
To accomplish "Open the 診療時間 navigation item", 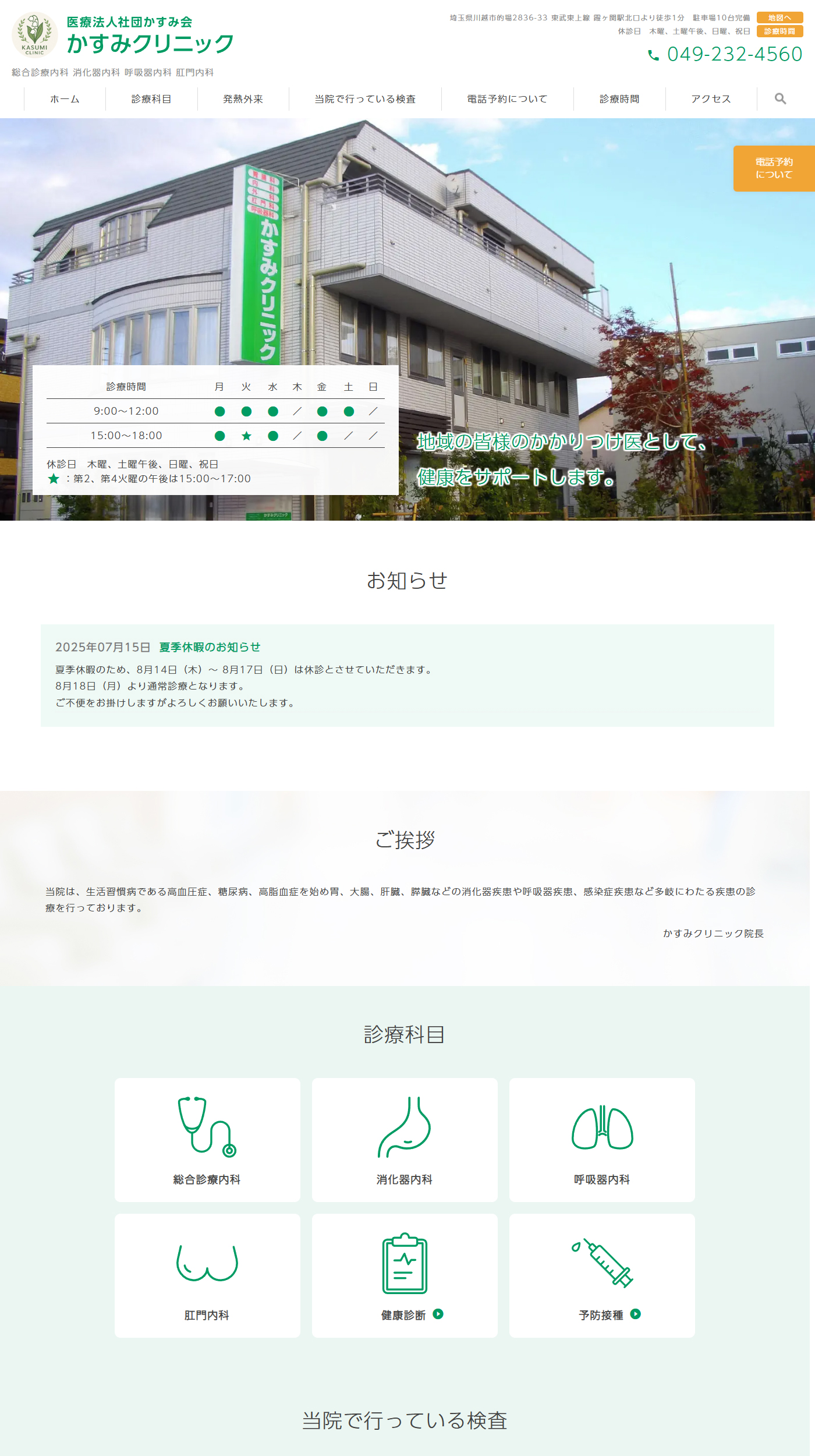I will point(619,99).
